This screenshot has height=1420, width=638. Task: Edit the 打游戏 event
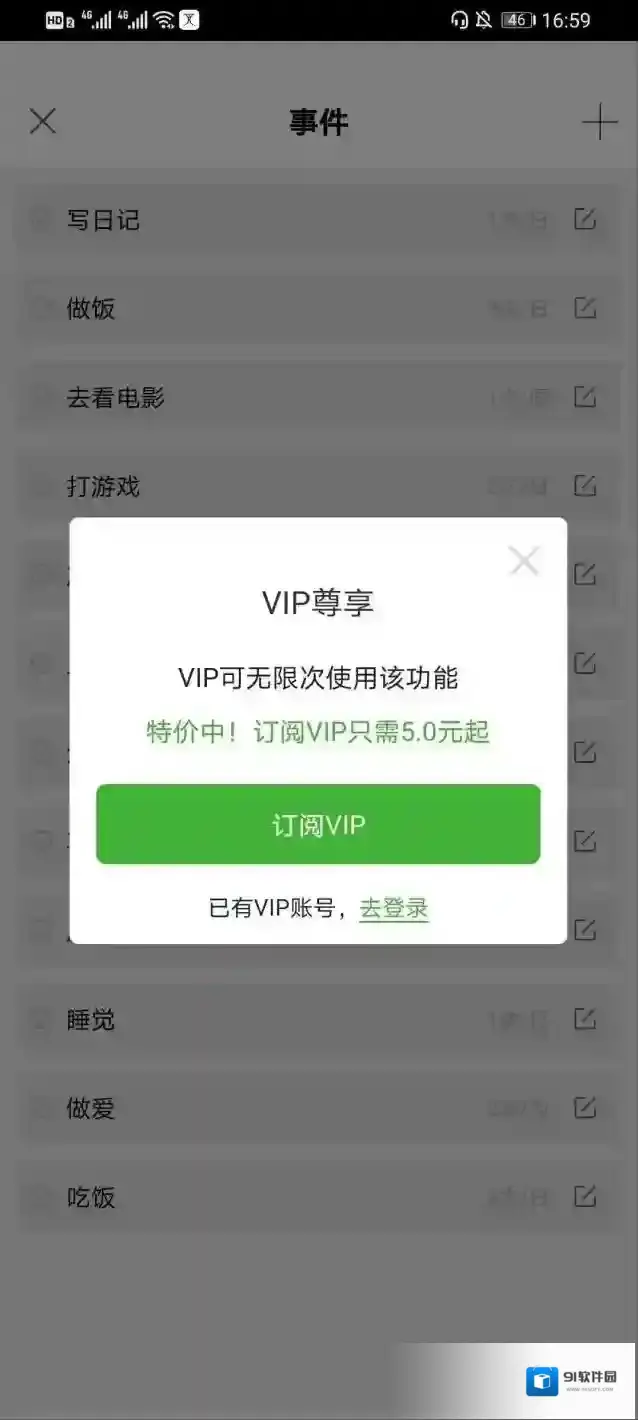[x=585, y=486]
